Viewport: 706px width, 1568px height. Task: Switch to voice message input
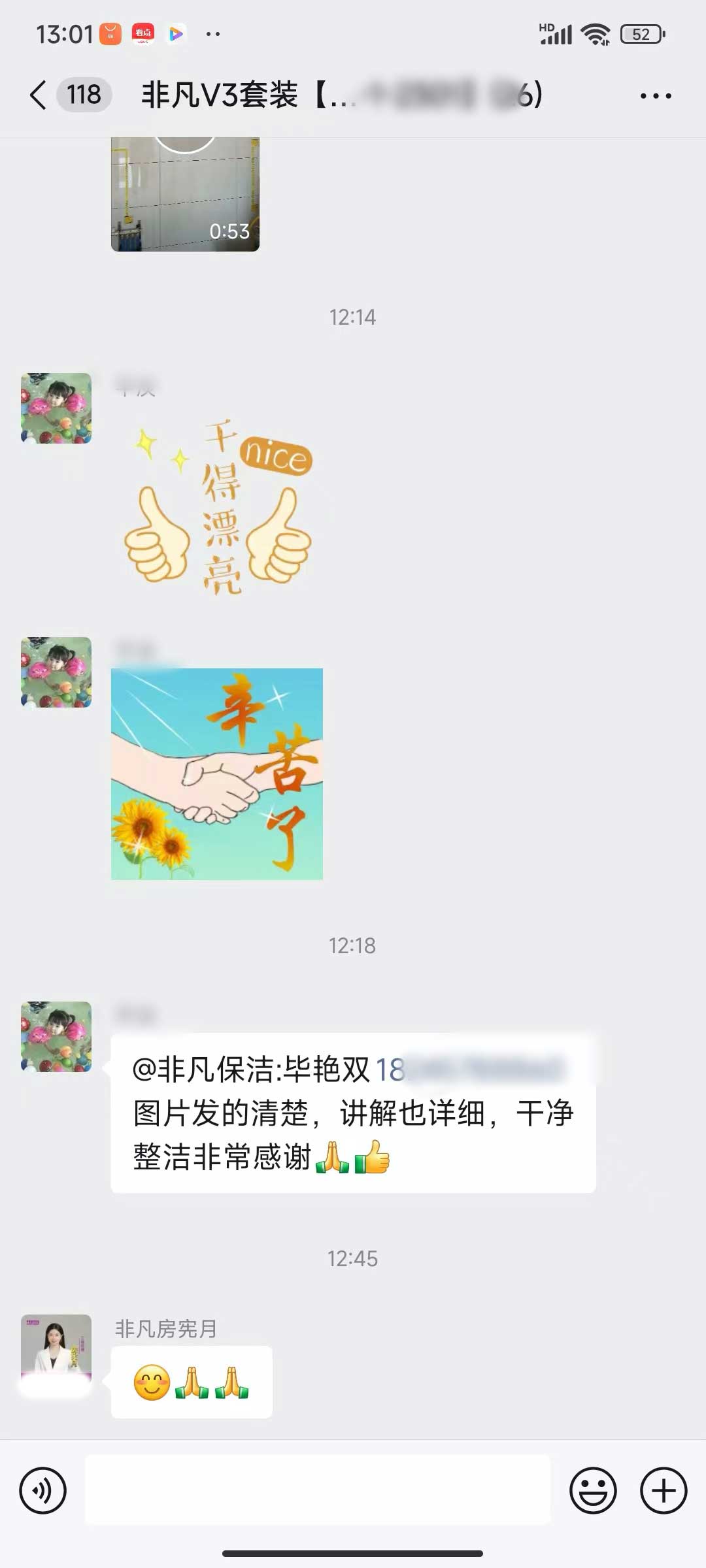pyautogui.click(x=43, y=1491)
